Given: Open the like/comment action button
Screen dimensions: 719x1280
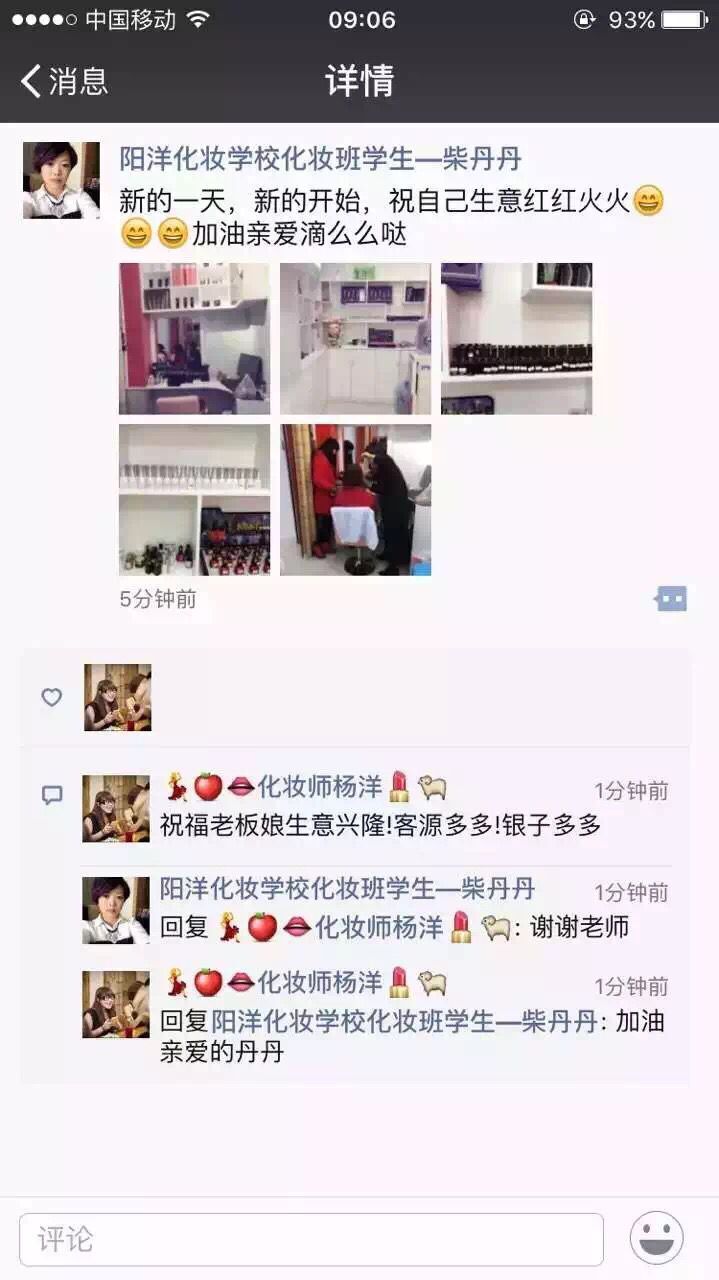Looking at the screenshot, I should 671,599.
